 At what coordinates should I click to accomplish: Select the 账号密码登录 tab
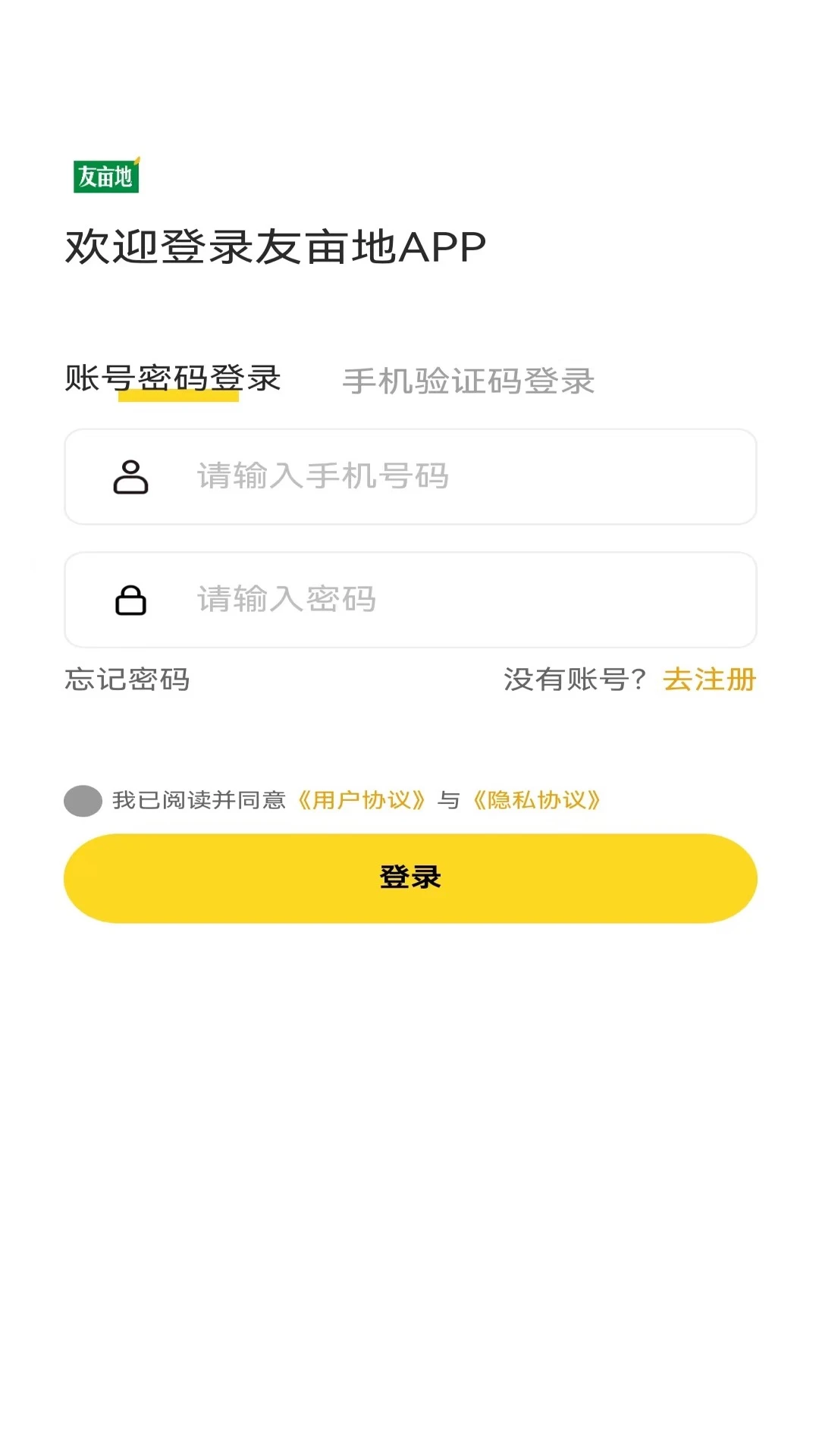point(171,381)
